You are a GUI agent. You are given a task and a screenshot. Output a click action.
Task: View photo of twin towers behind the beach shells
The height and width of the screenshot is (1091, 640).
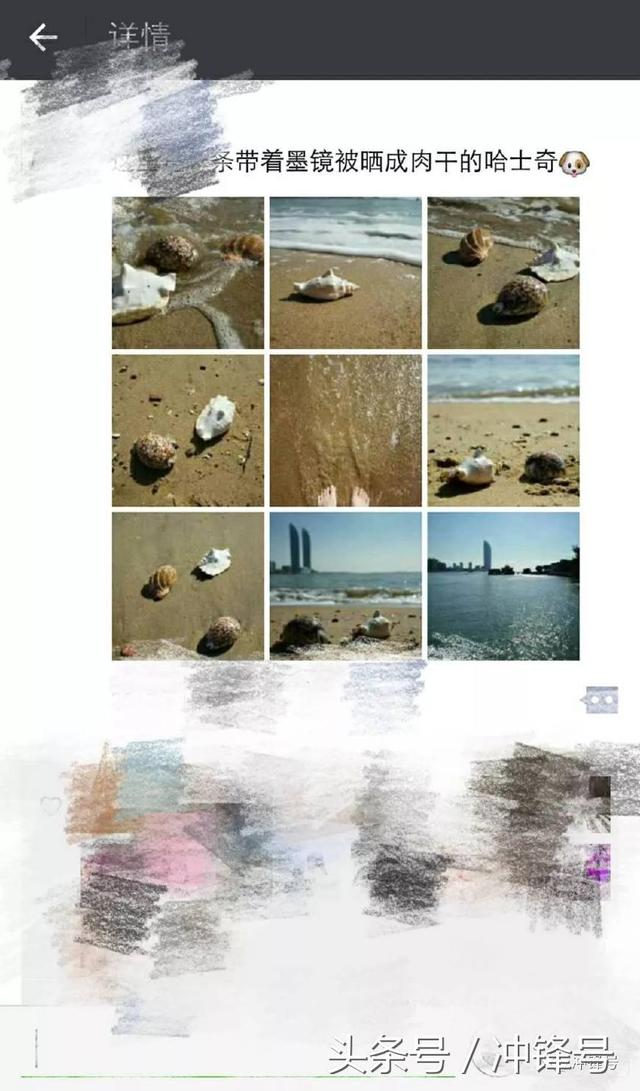[x=345, y=585]
